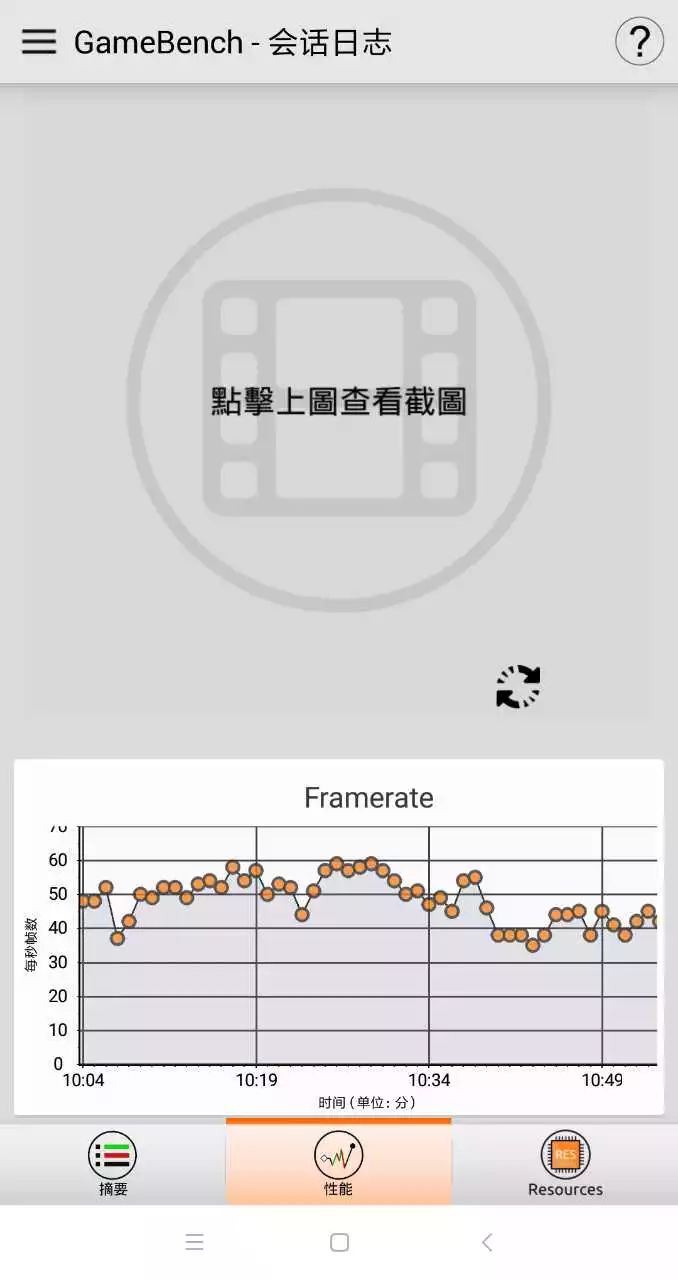This screenshot has height=1280, width=678.
Task: Go back with the system back button
Action: click(487, 1243)
